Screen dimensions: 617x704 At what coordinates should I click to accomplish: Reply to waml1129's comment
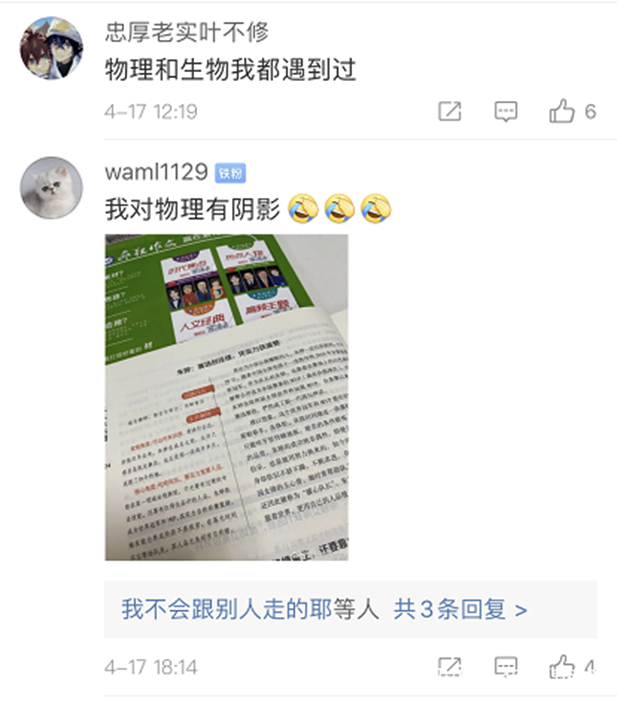click(506, 666)
